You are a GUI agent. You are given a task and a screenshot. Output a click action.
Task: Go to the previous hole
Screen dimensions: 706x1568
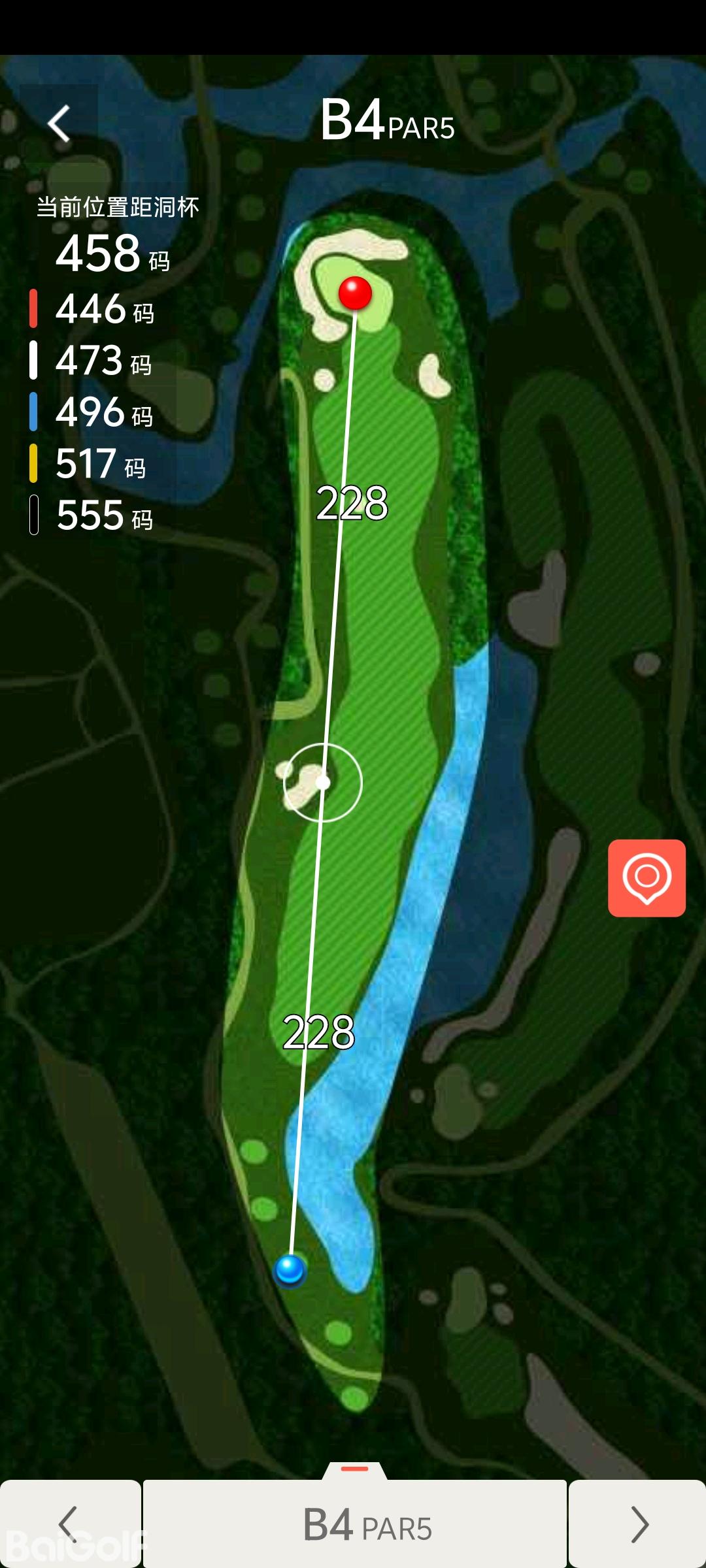(x=69, y=1524)
